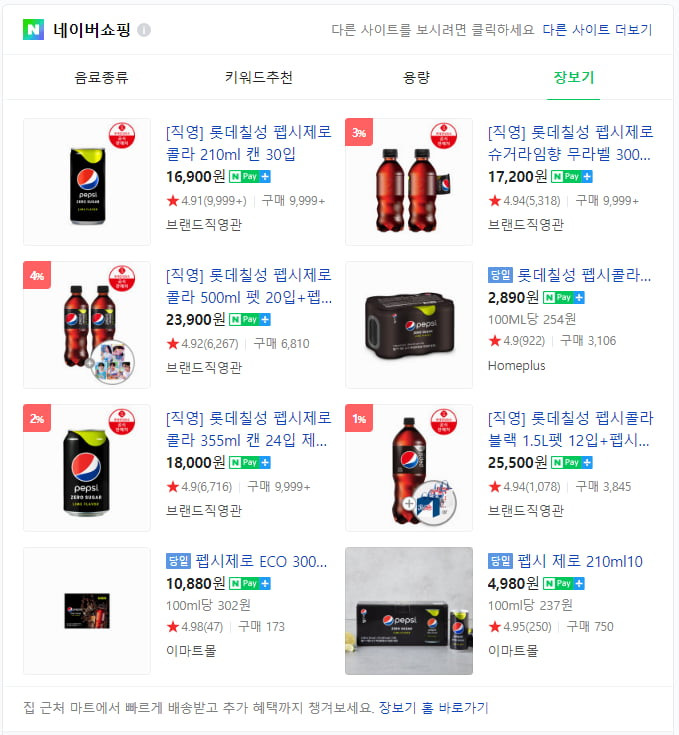Switch to the 키워드추천 tab
The image size is (679, 735).
point(259,77)
